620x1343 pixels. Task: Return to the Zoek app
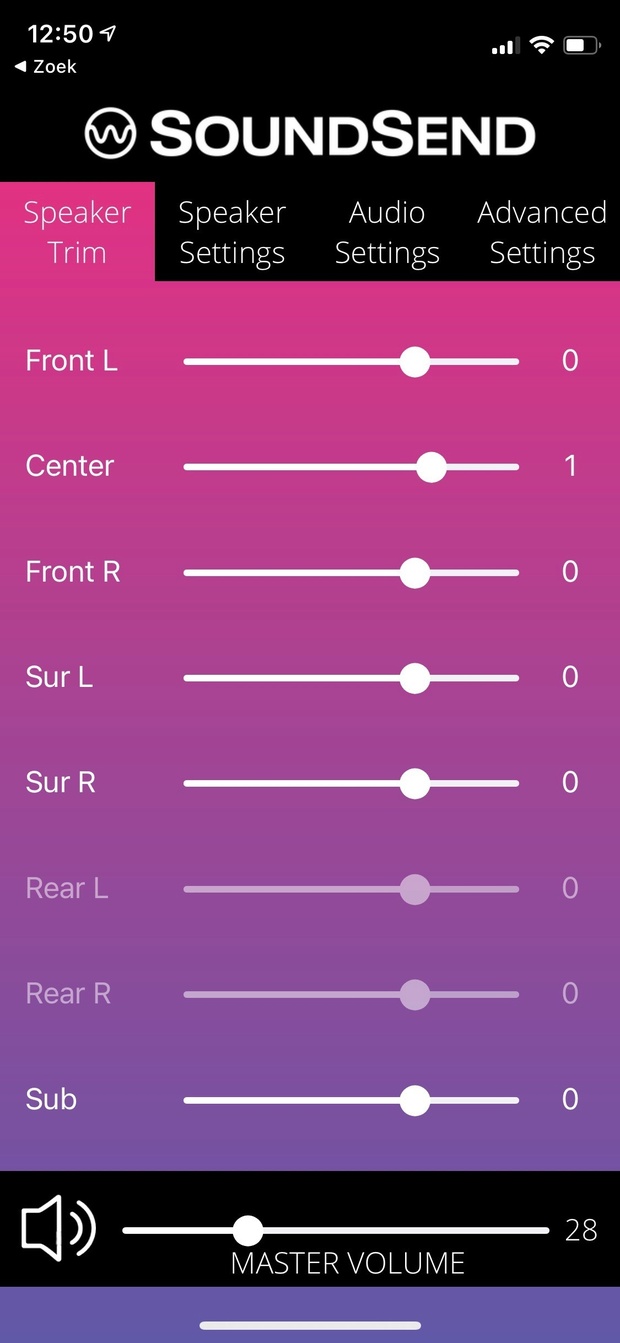46,67
